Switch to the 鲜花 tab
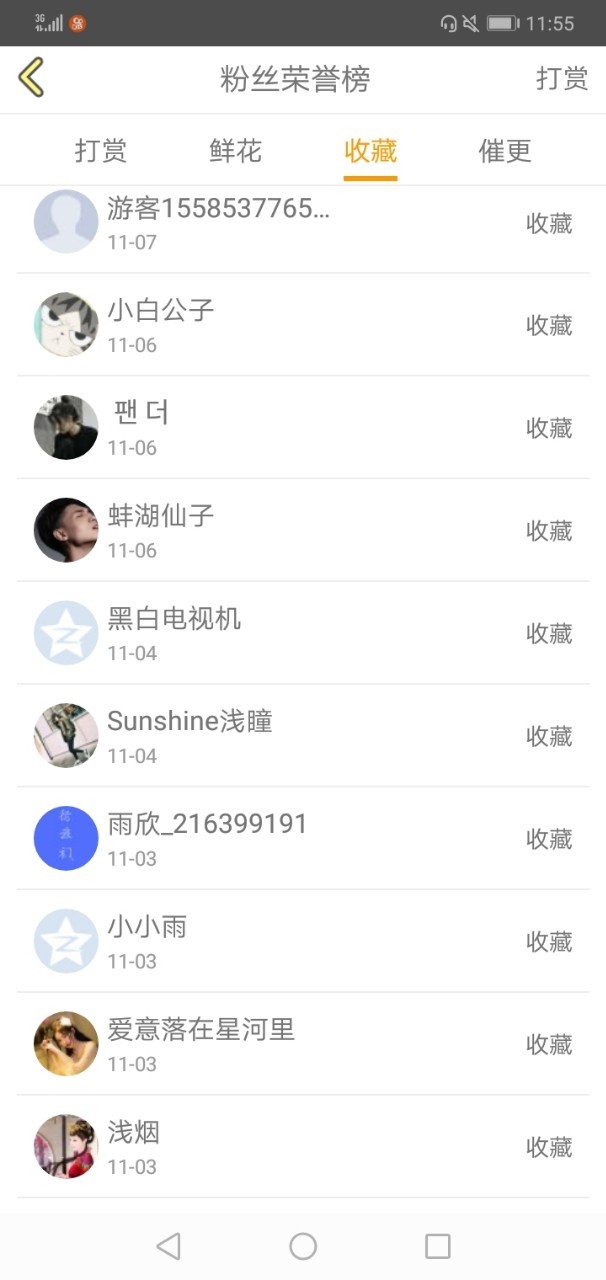Viewport: 606px width, 1280px height. point(236,151)
